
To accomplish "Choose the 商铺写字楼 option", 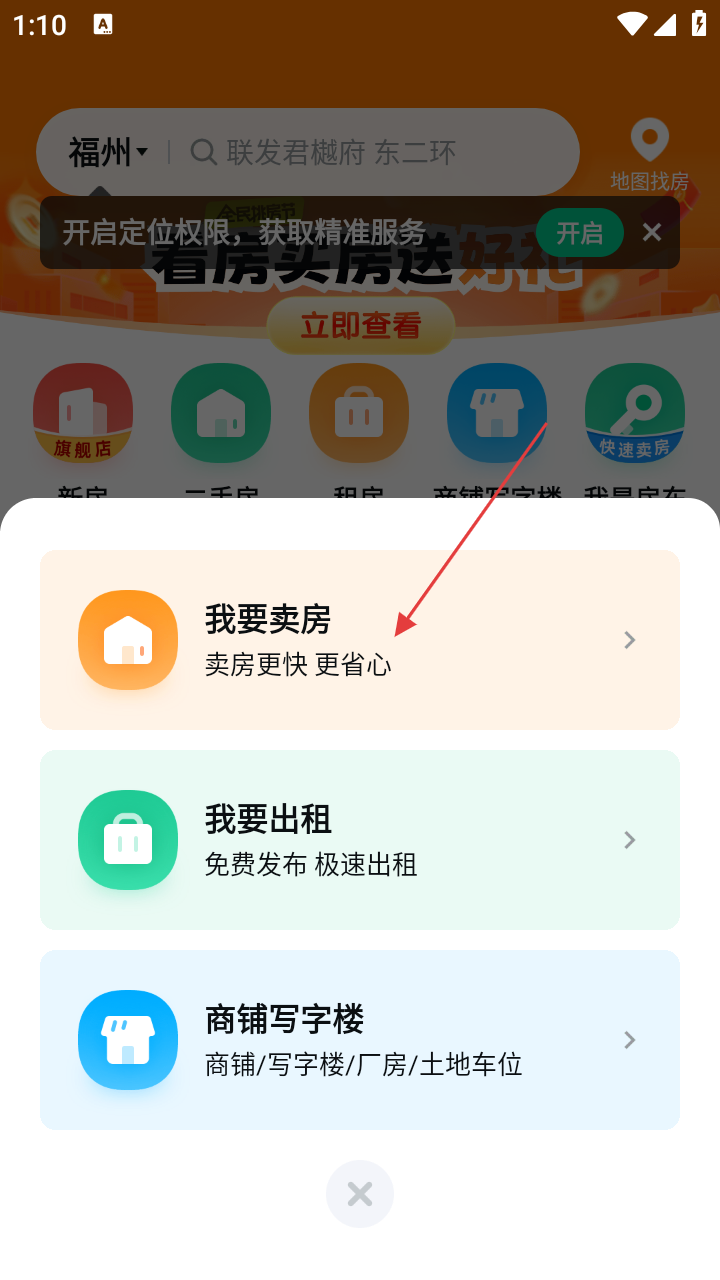I will pyautogui.click(x=360, y=1040).
